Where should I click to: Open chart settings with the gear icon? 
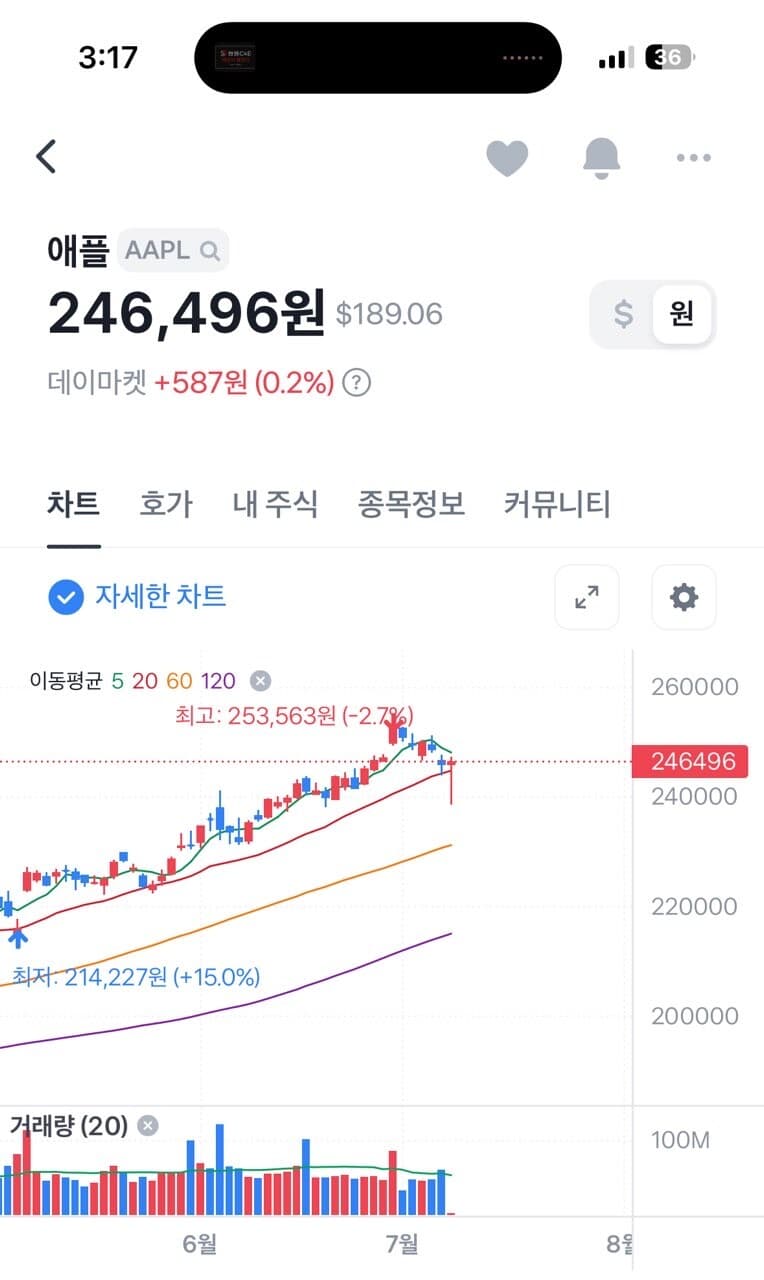coord(683,597)
